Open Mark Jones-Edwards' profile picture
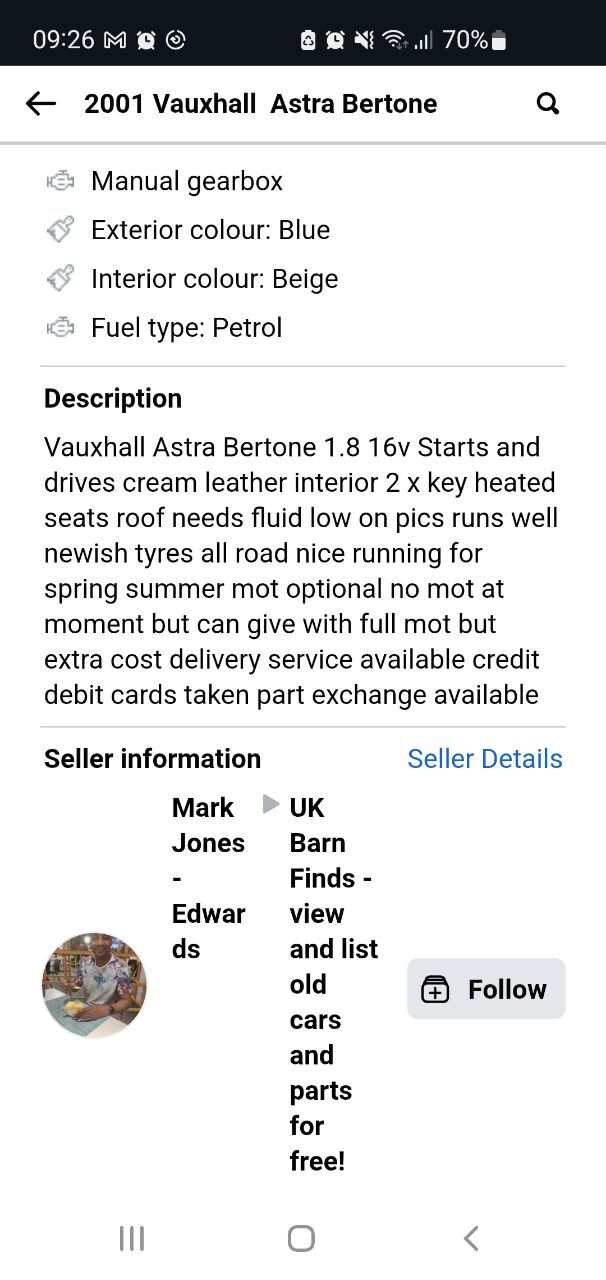606x1280 pixels. point(94,985)
